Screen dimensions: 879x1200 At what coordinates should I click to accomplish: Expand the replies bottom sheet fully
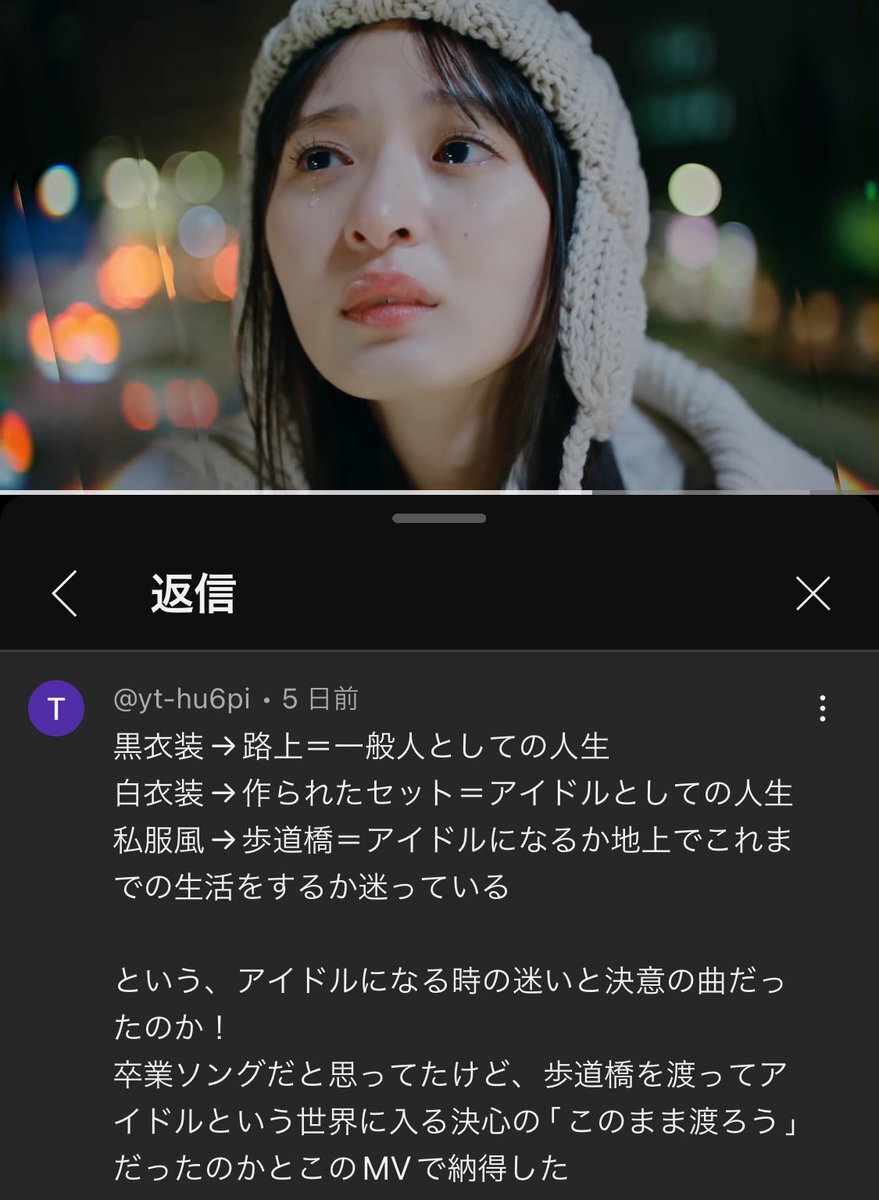click(x=439, y=516)
